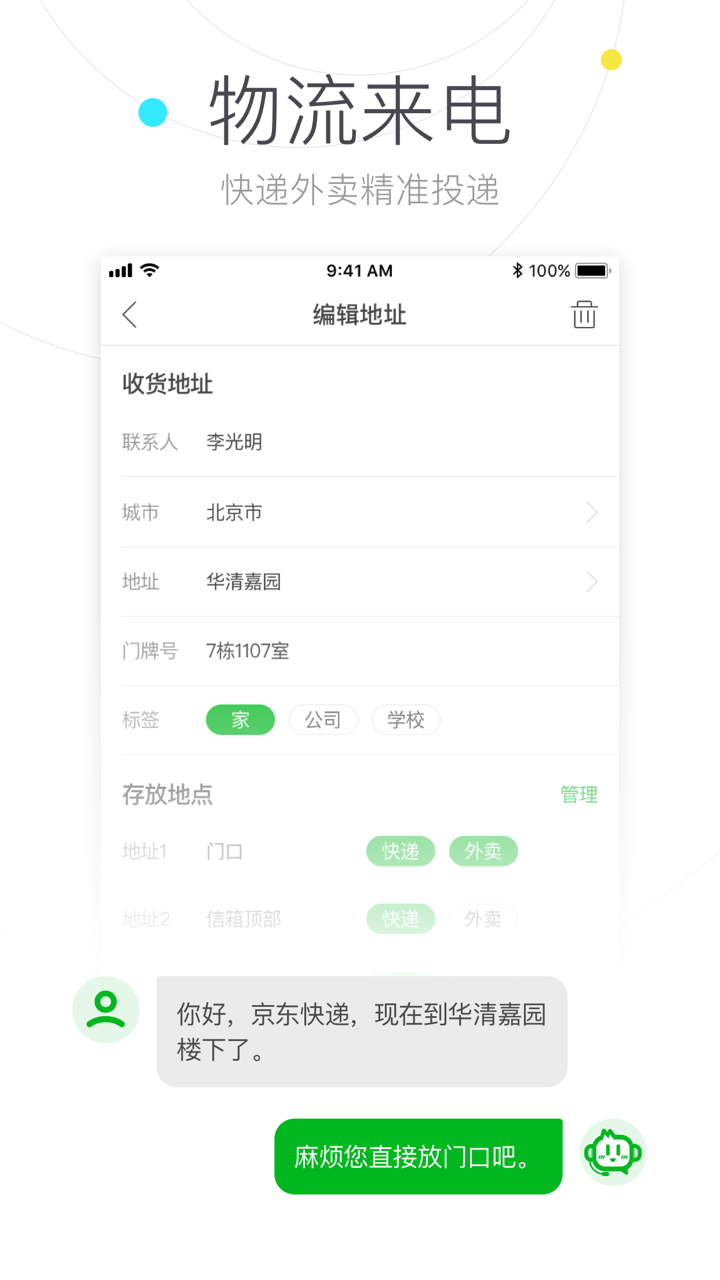720x1280 pixels.
Task: Tap the Wi-Fi icon in the status bar
Action: coord(148,269)
